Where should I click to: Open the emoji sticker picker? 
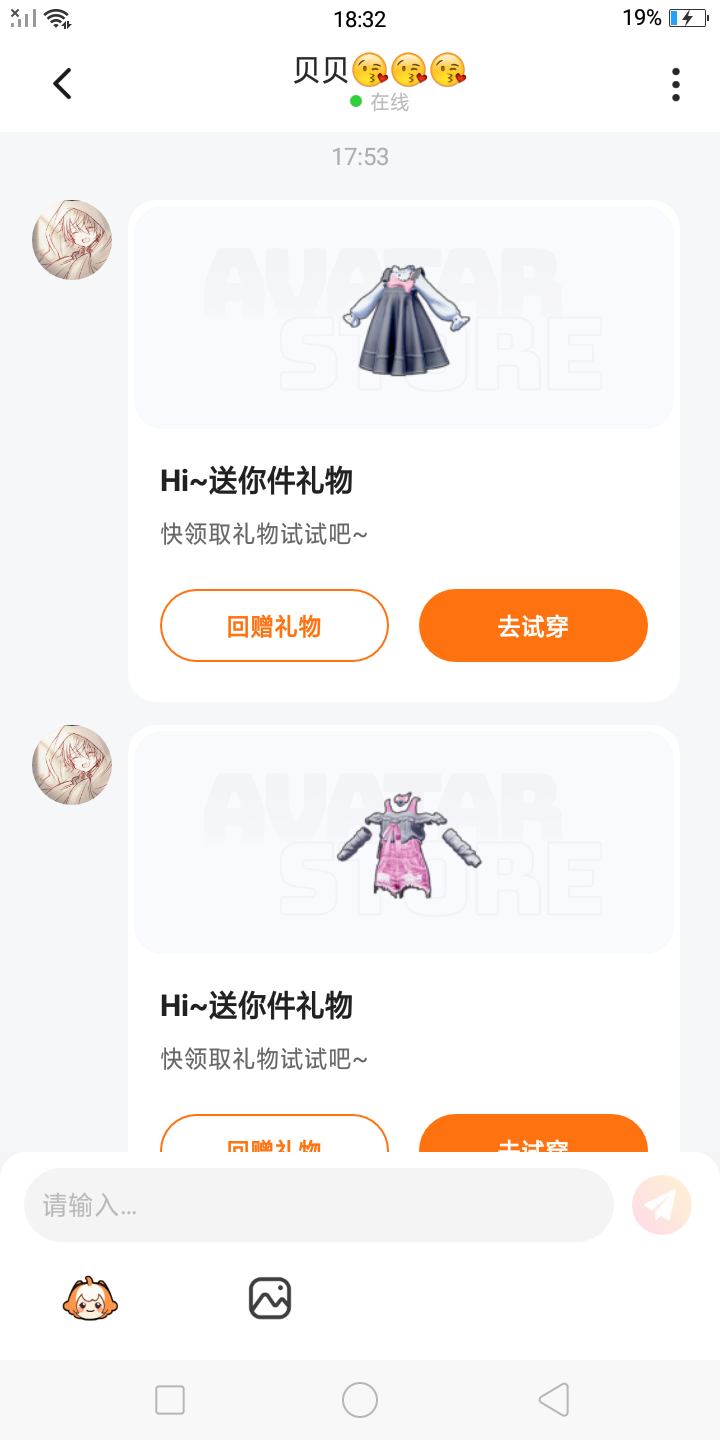pos(90,1299)
